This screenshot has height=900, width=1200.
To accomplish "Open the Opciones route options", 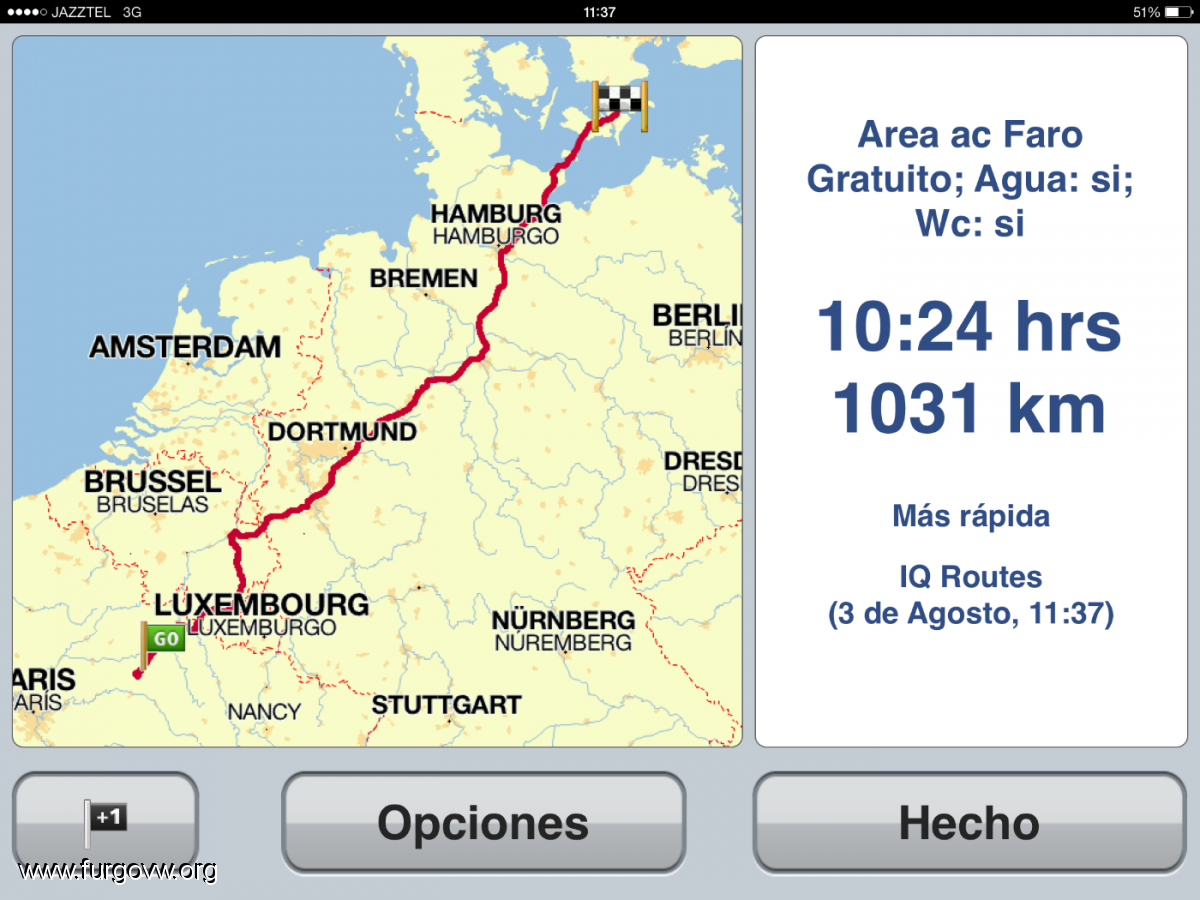I will point(483,822).
